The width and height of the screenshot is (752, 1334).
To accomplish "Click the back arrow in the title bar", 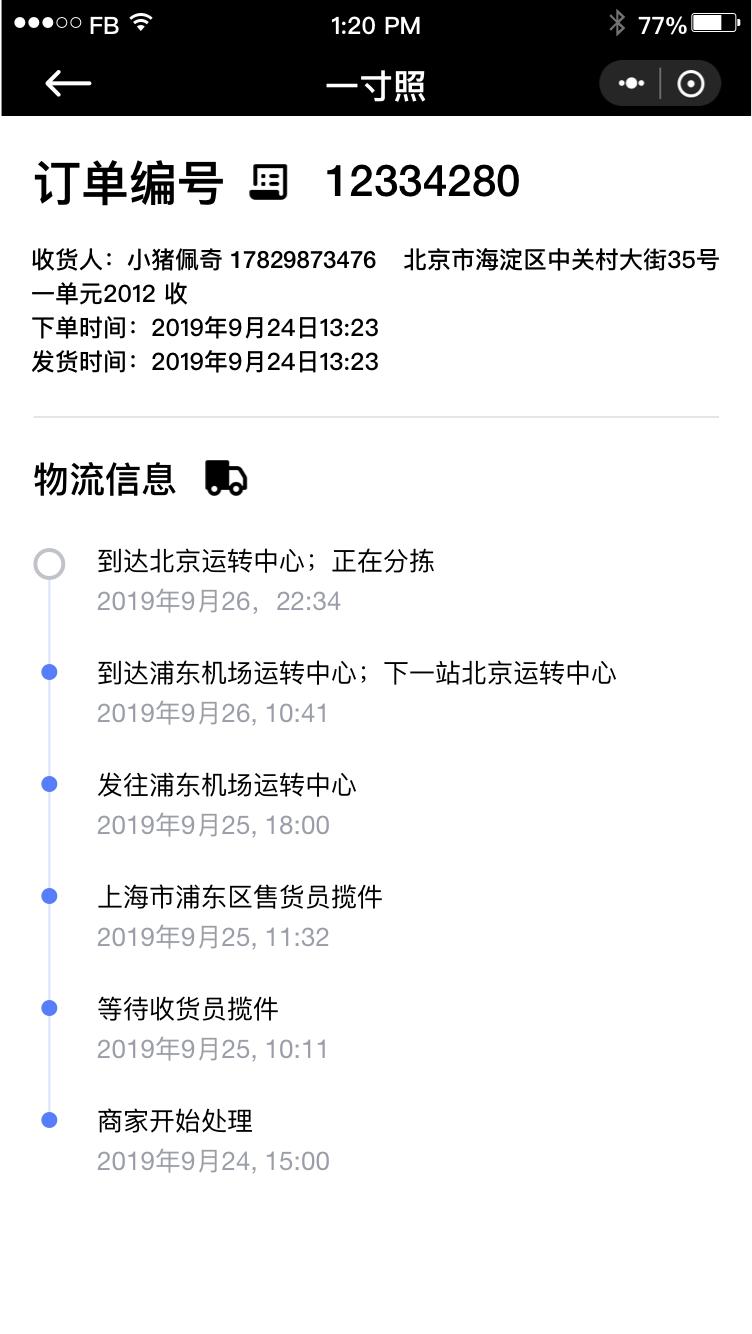I will point(65,84).
